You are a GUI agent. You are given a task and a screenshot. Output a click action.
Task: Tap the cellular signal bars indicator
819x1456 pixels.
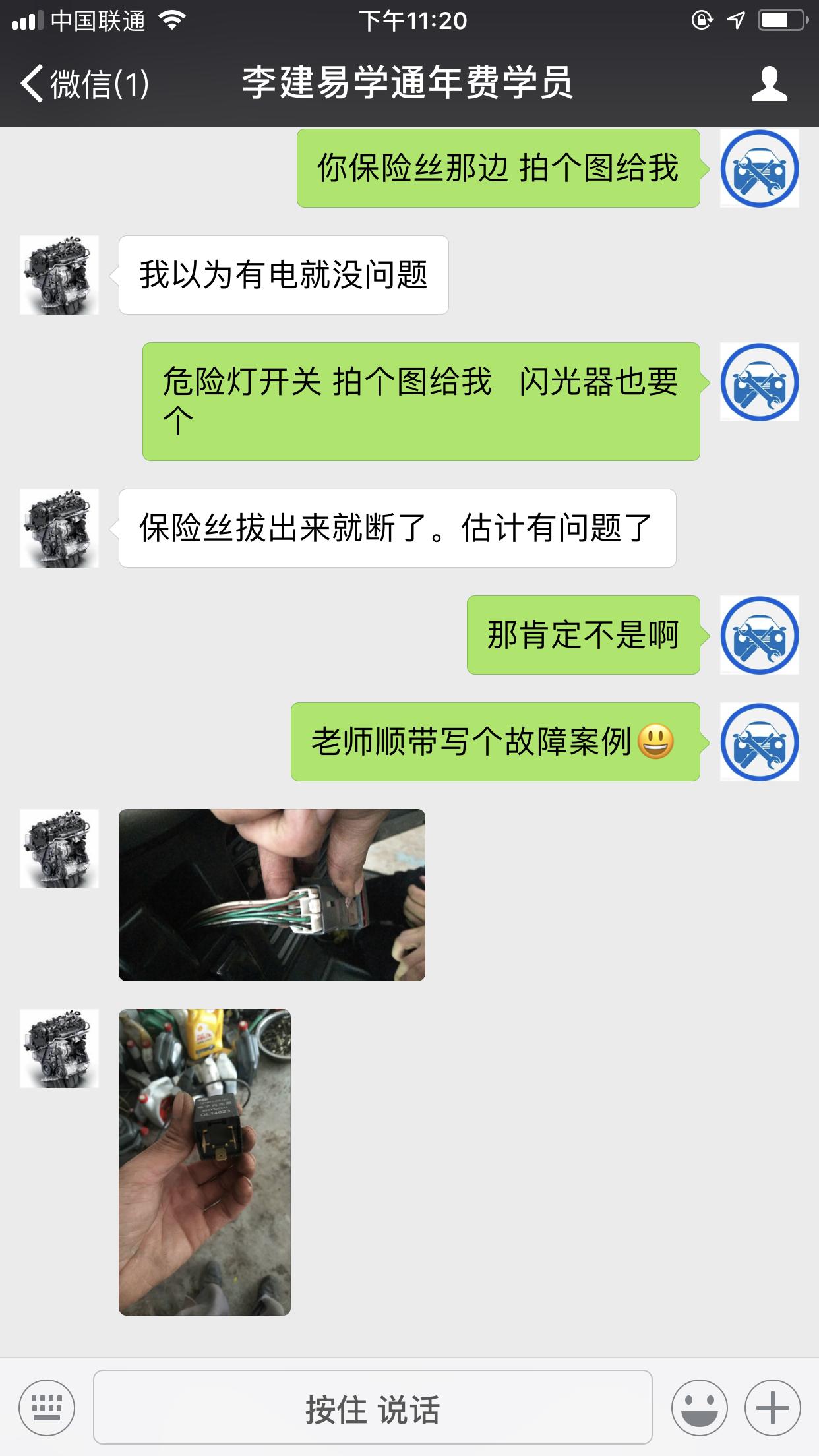28,20
